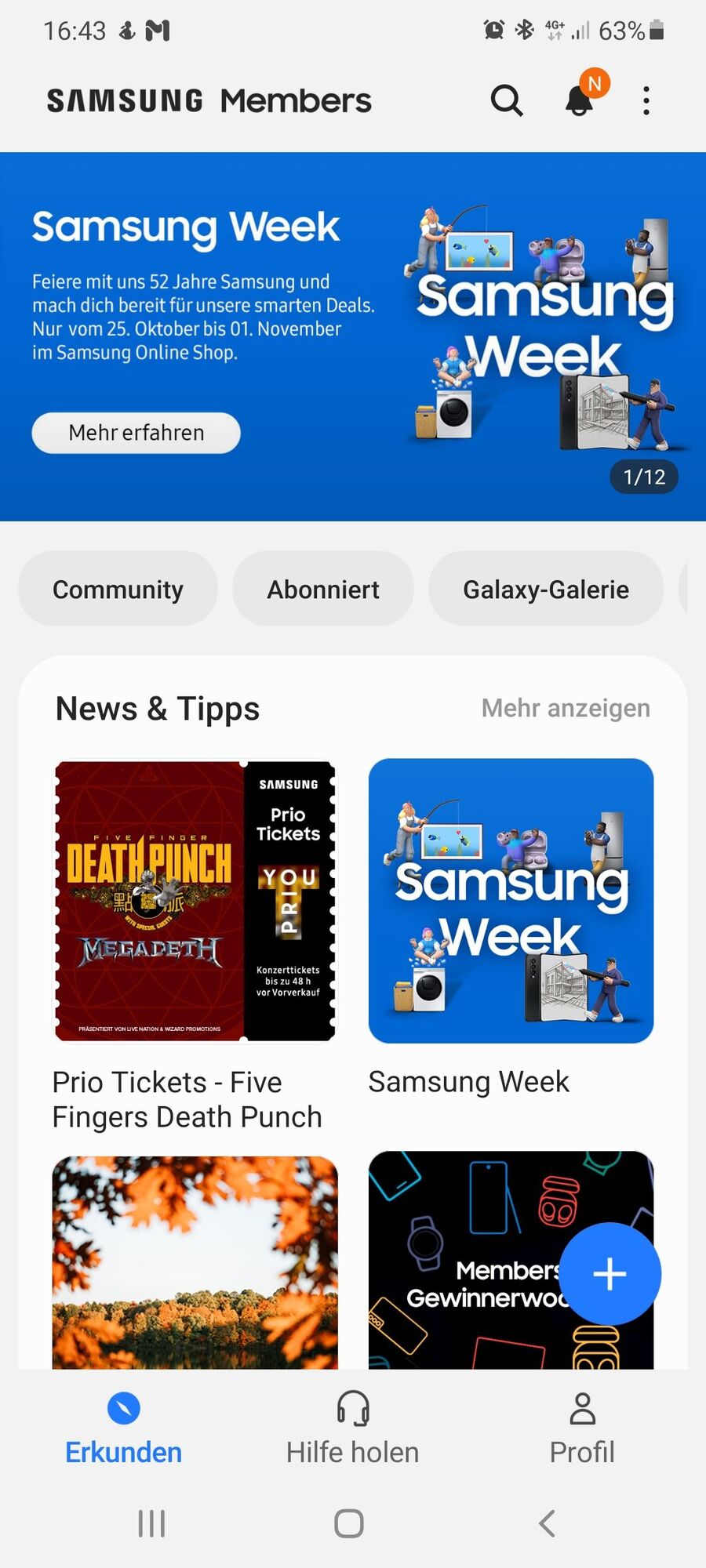Select the Abonniert chip
The height and width of the screenshot is (1568, 706).
(323, 589)
